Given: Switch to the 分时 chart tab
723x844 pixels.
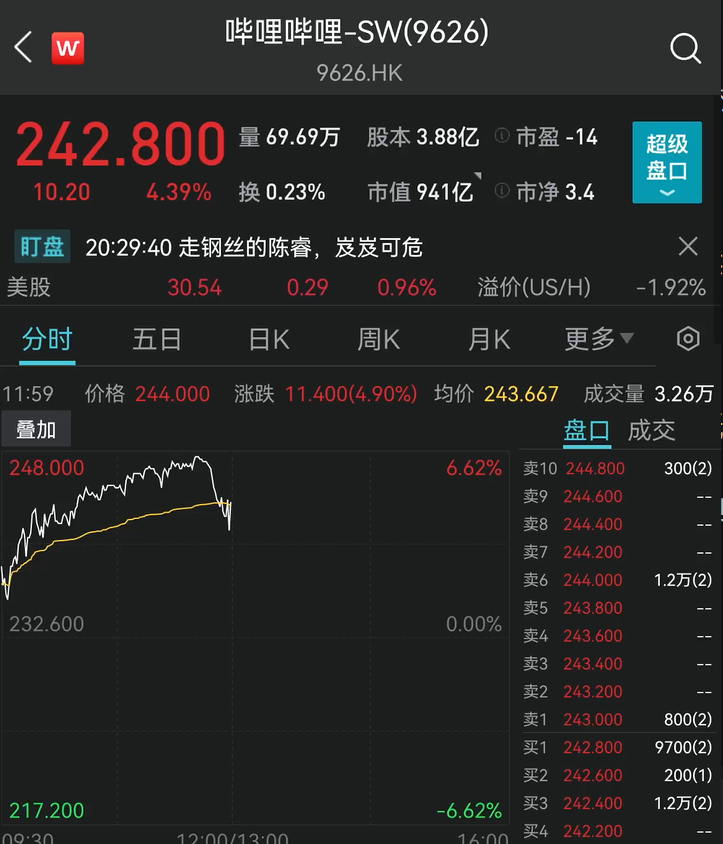Looking at the screenshot, I should point(47,339).
